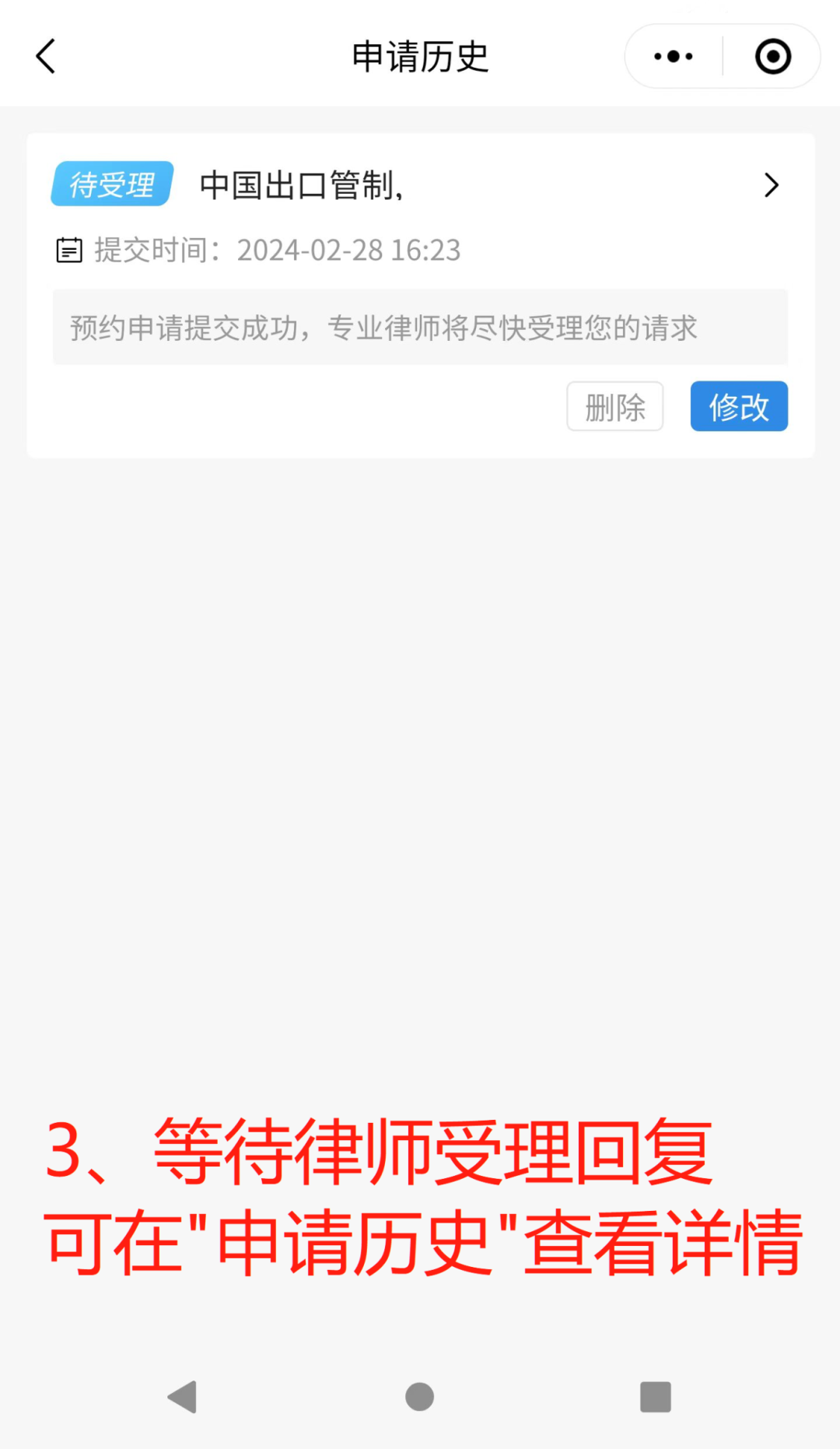Viewport: 840px width, 1449px height.
Task: Delete the pending application using 删除
Action: [614, 406]
